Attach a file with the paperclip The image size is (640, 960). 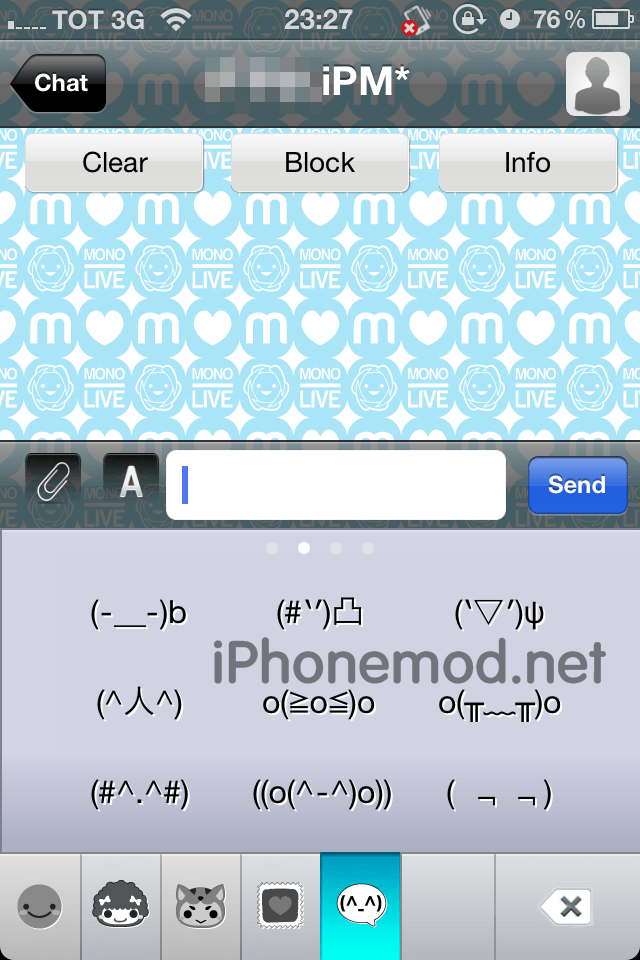coord(52,484)
